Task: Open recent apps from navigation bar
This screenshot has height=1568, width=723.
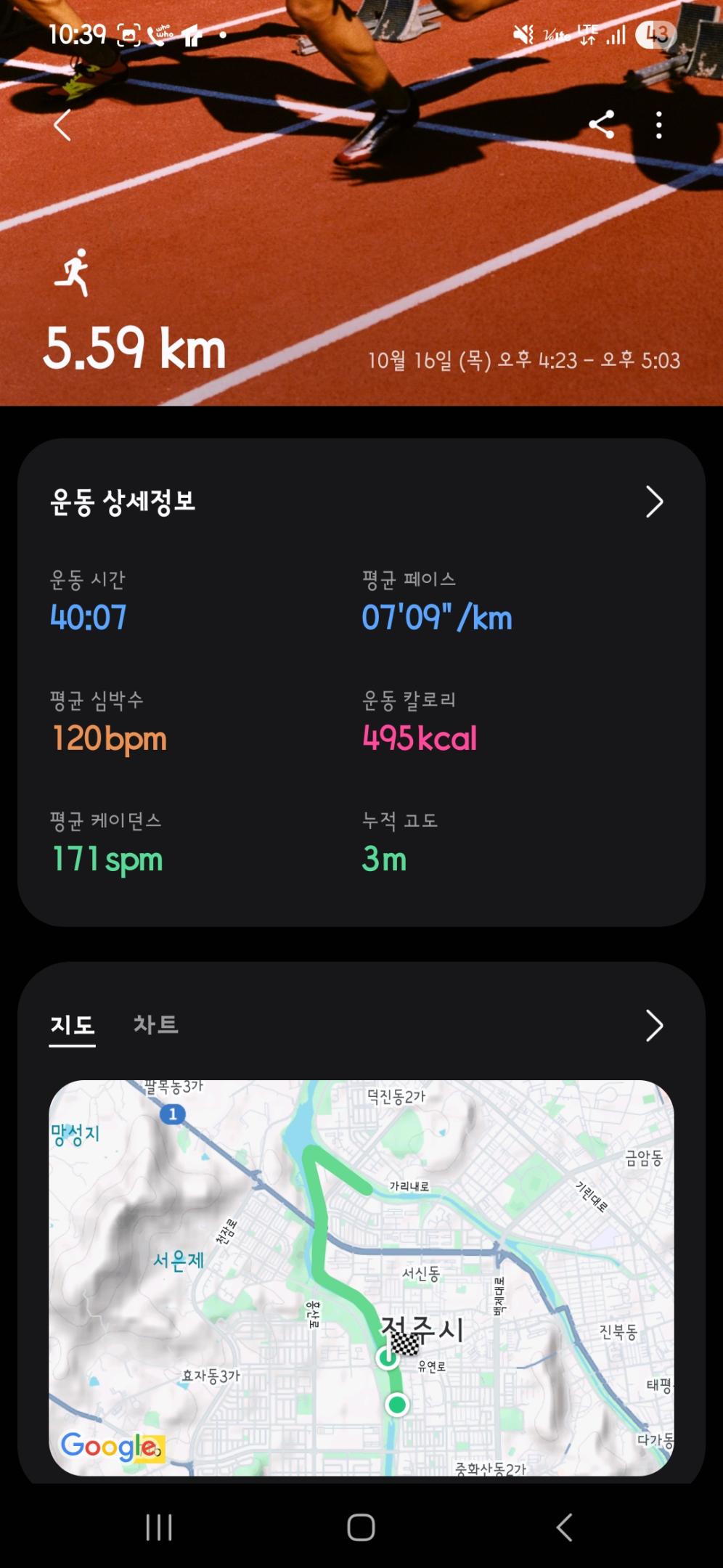Action: [x=159, y=1527]
